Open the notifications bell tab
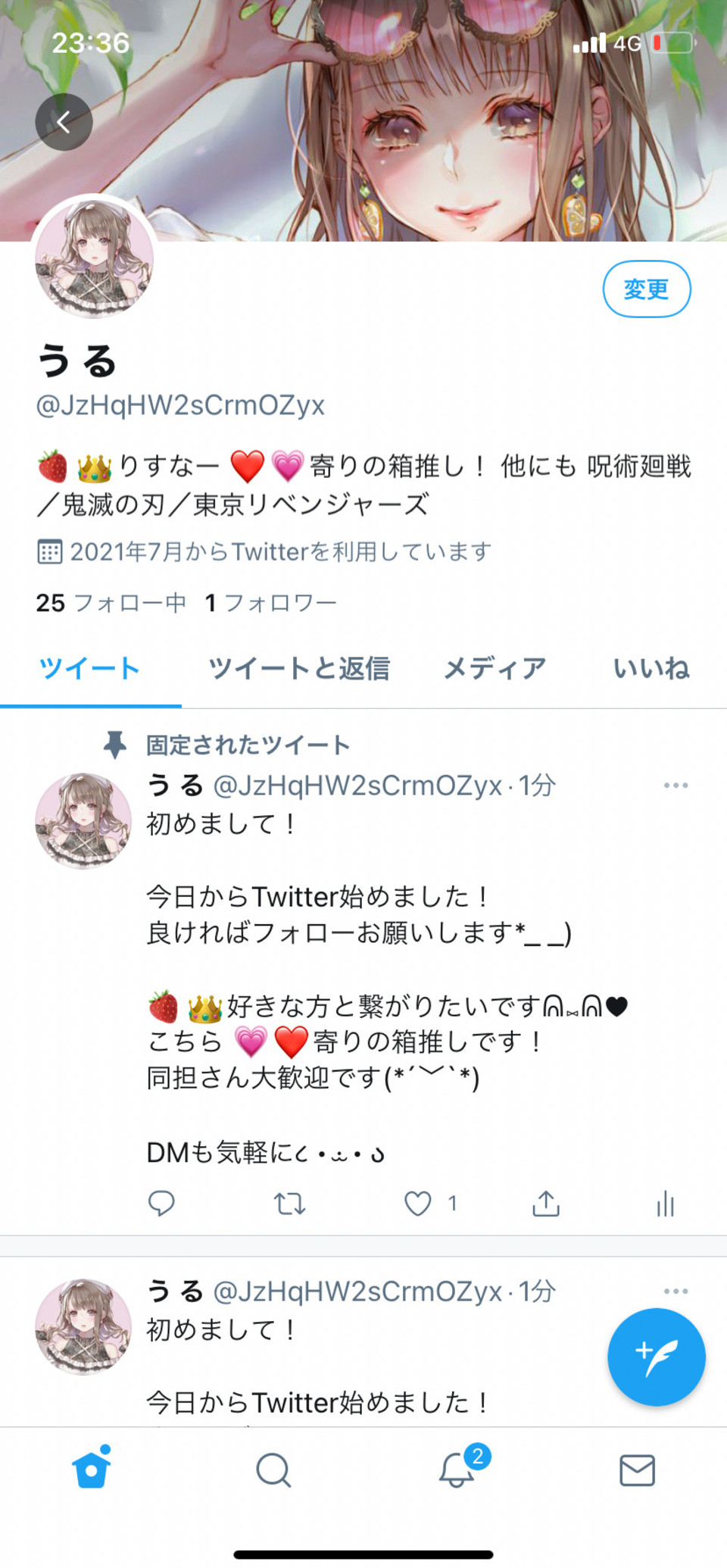This screenshot has height=1568, width=727. (457, 1470)
